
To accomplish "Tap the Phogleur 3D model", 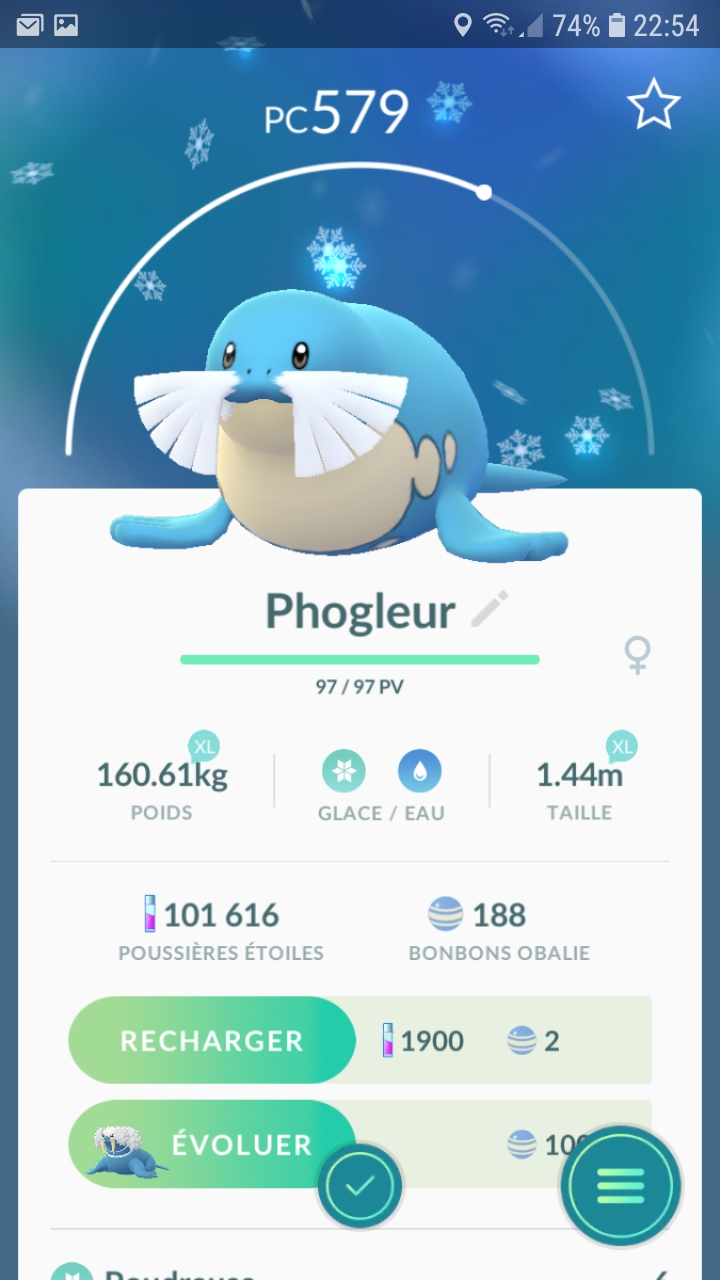I will (x=340, y=420).
